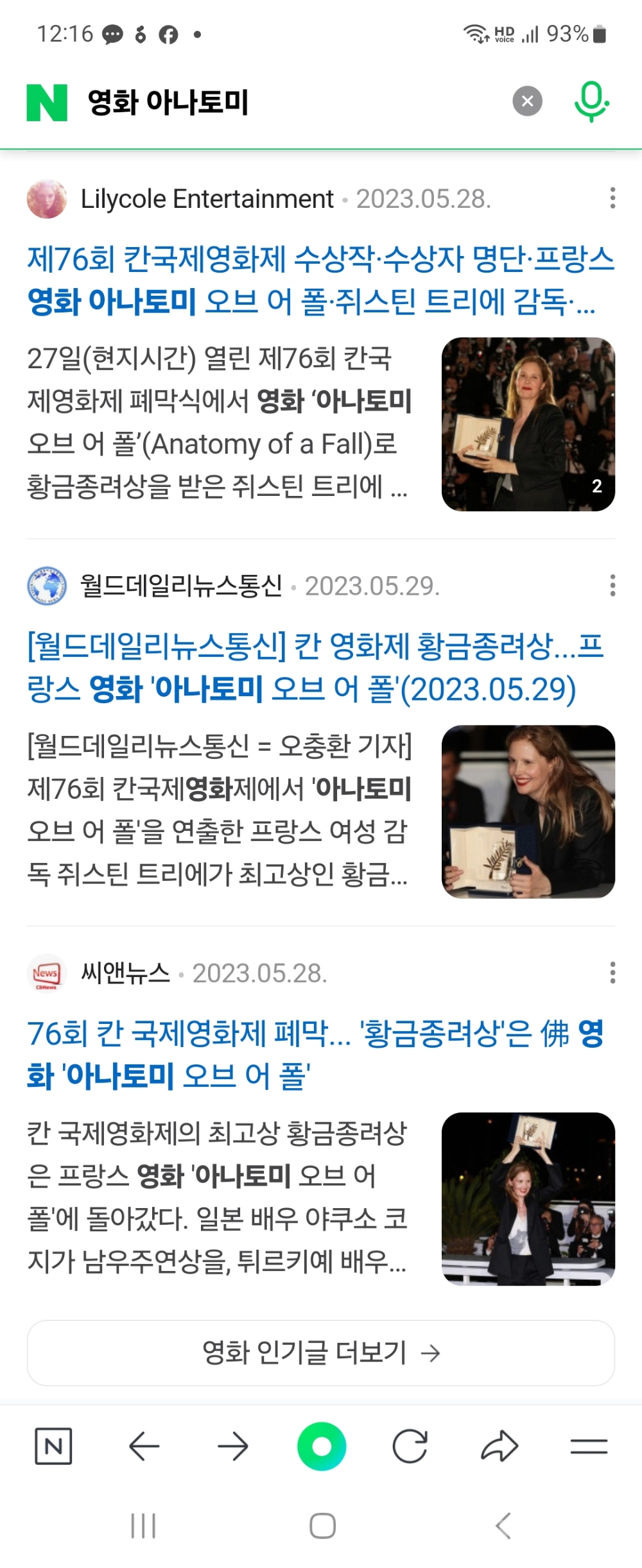Open options for the 씨앤뉴스 post

(612, 973)
